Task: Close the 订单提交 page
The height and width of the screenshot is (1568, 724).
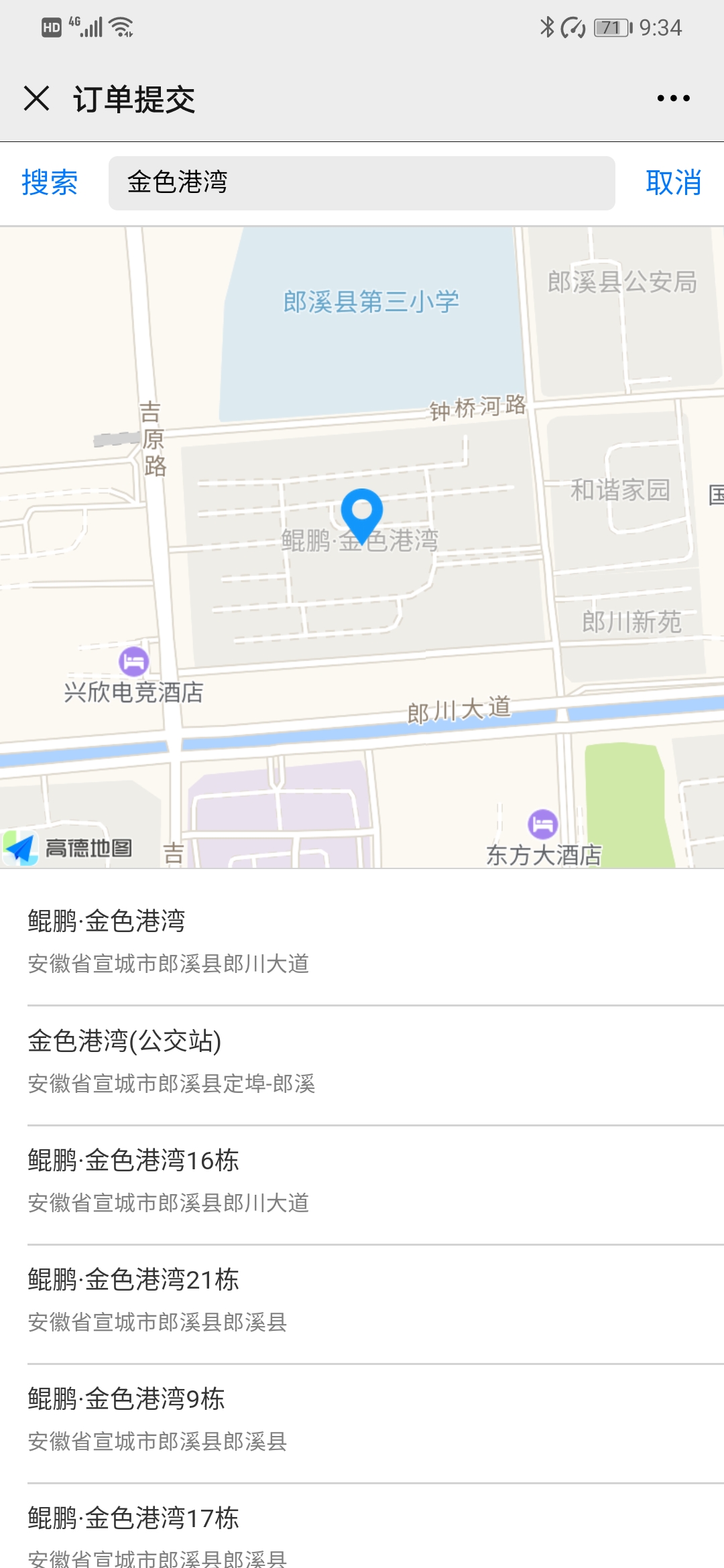Action: (x=36, y=99)
